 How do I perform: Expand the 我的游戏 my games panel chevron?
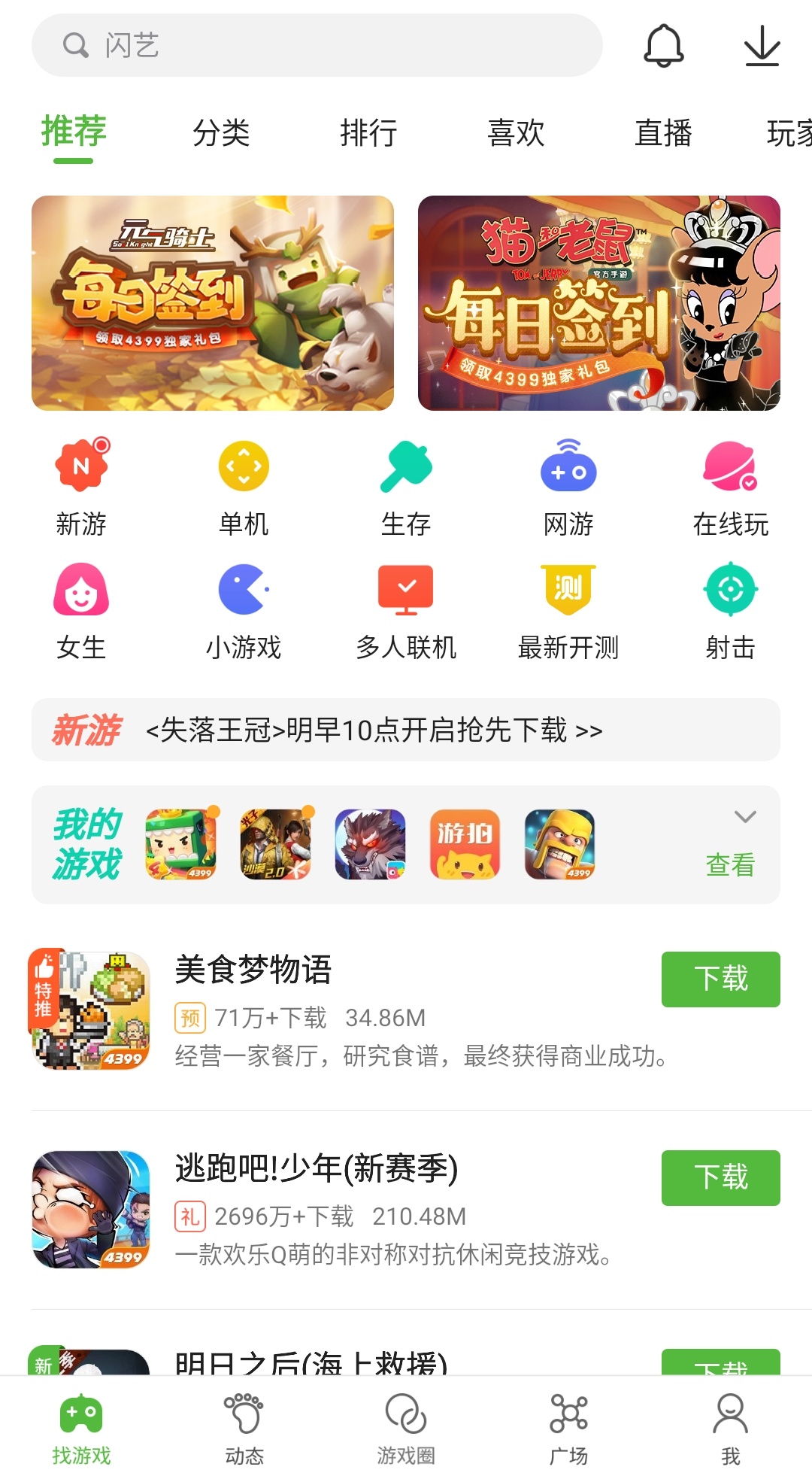tap(745, 816)
